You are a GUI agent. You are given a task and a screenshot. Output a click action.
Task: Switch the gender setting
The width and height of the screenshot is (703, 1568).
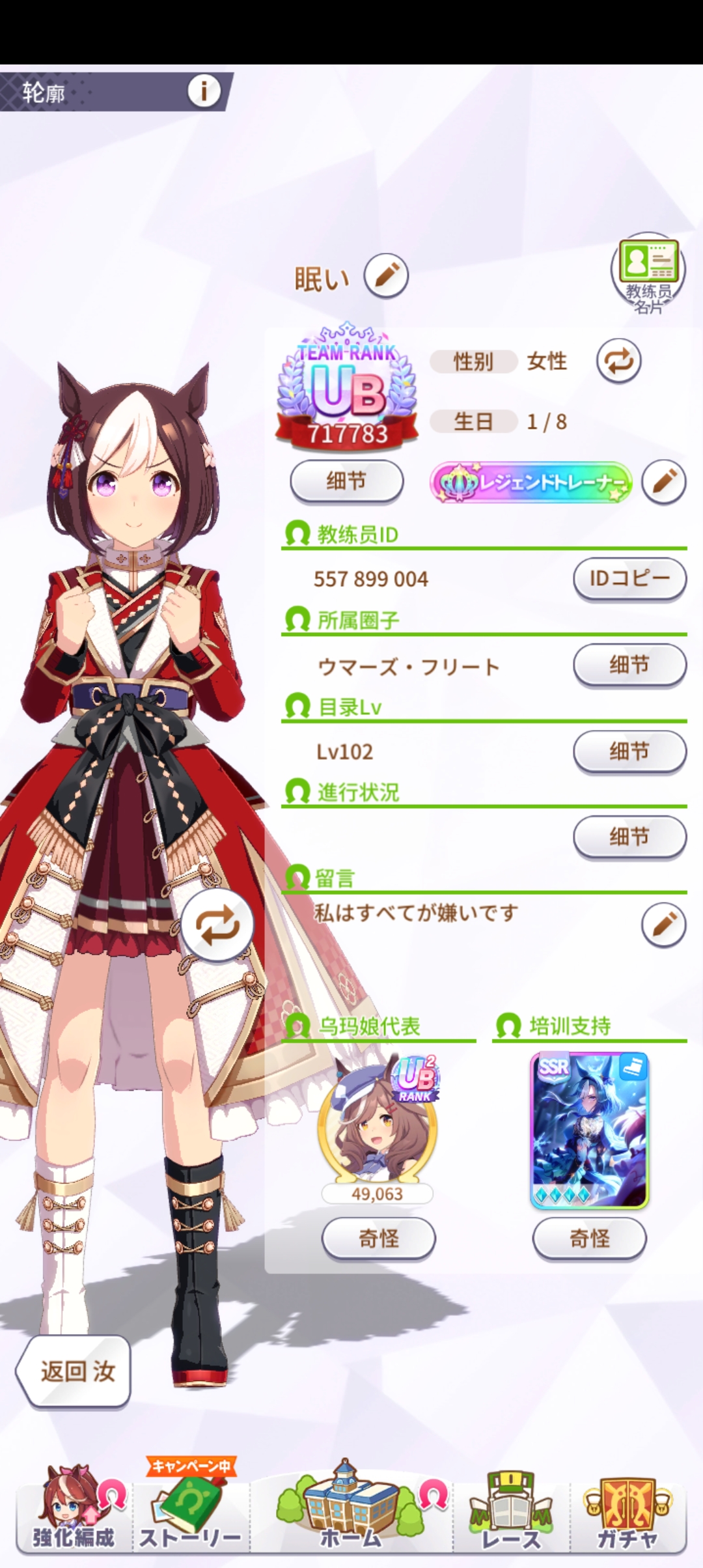click(x=618, y=361)
